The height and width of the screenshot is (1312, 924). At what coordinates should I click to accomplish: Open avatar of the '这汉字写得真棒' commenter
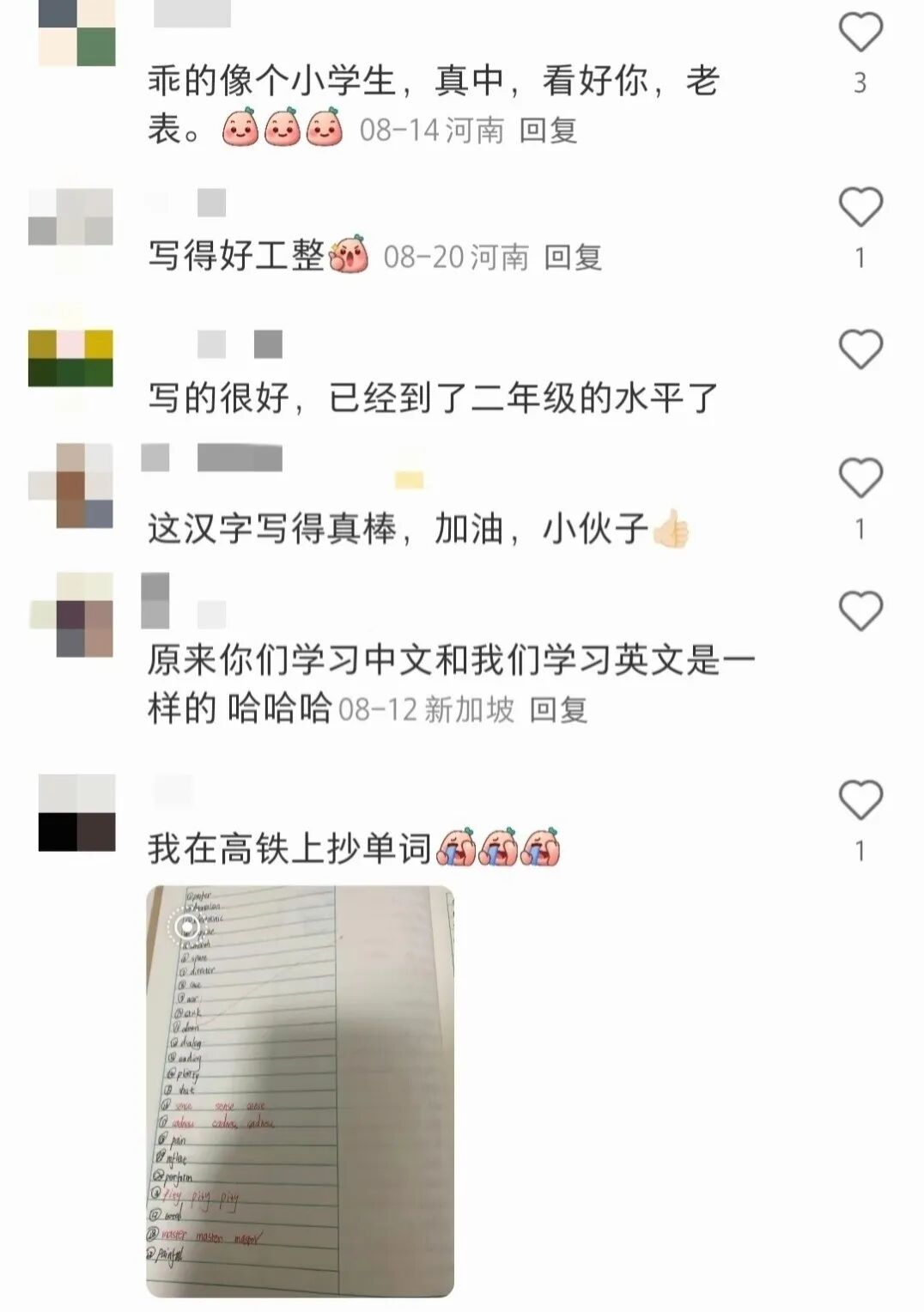[x=71, y=485]
